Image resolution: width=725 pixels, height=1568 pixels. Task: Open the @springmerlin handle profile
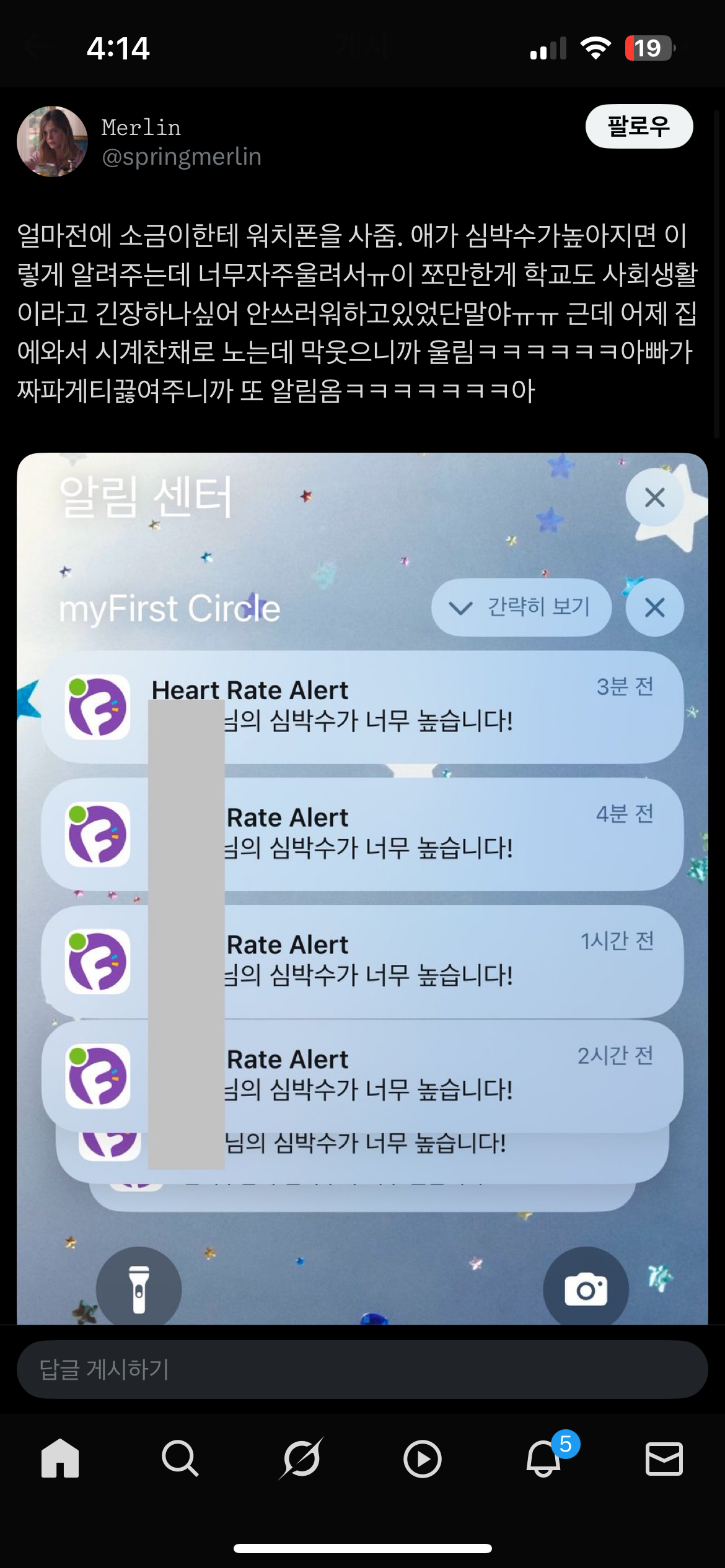pyautogui.click(x=182, y=157)
